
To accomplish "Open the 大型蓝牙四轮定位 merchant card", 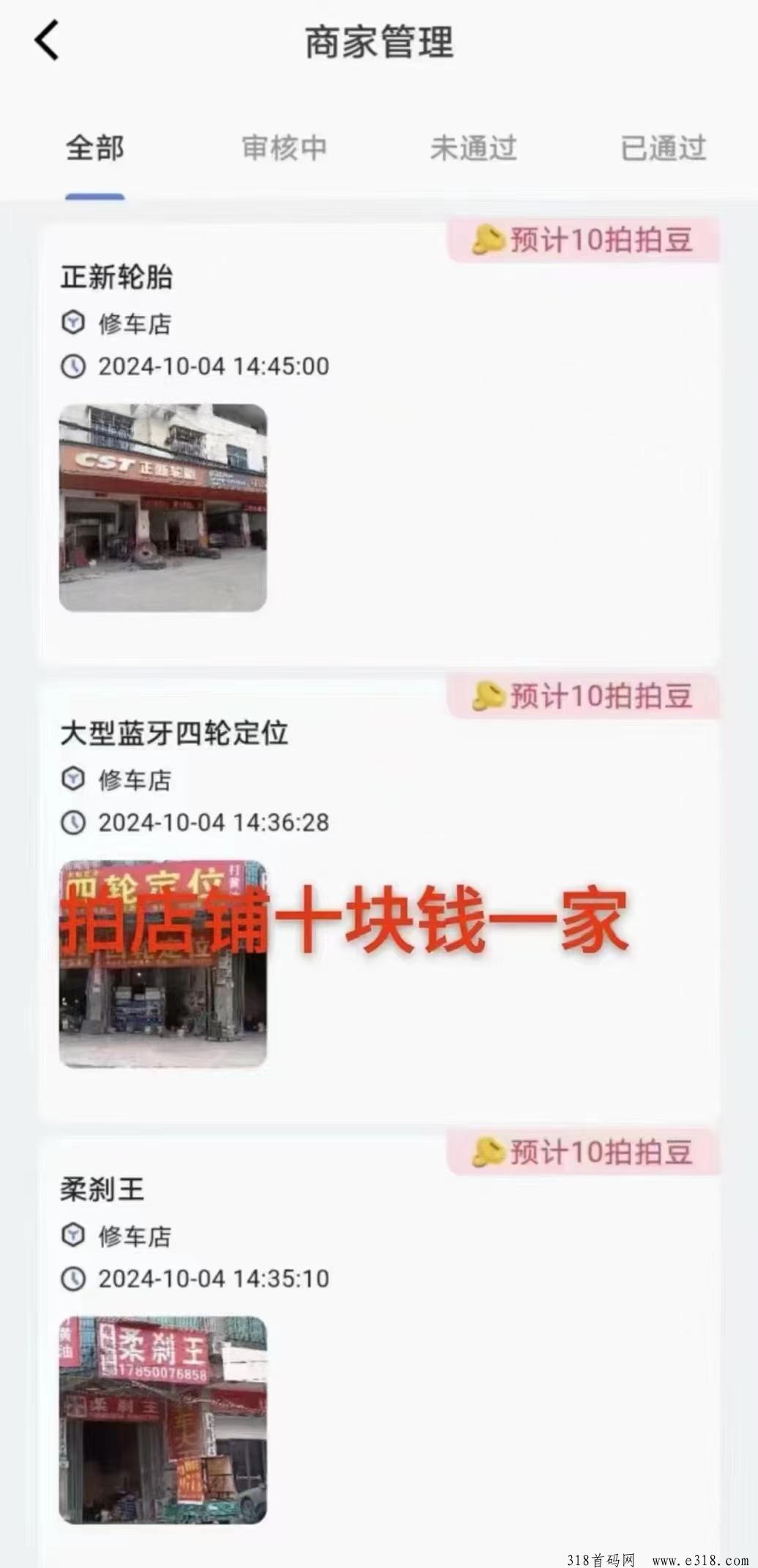I will pyautogui.click(x=379, y=899).
